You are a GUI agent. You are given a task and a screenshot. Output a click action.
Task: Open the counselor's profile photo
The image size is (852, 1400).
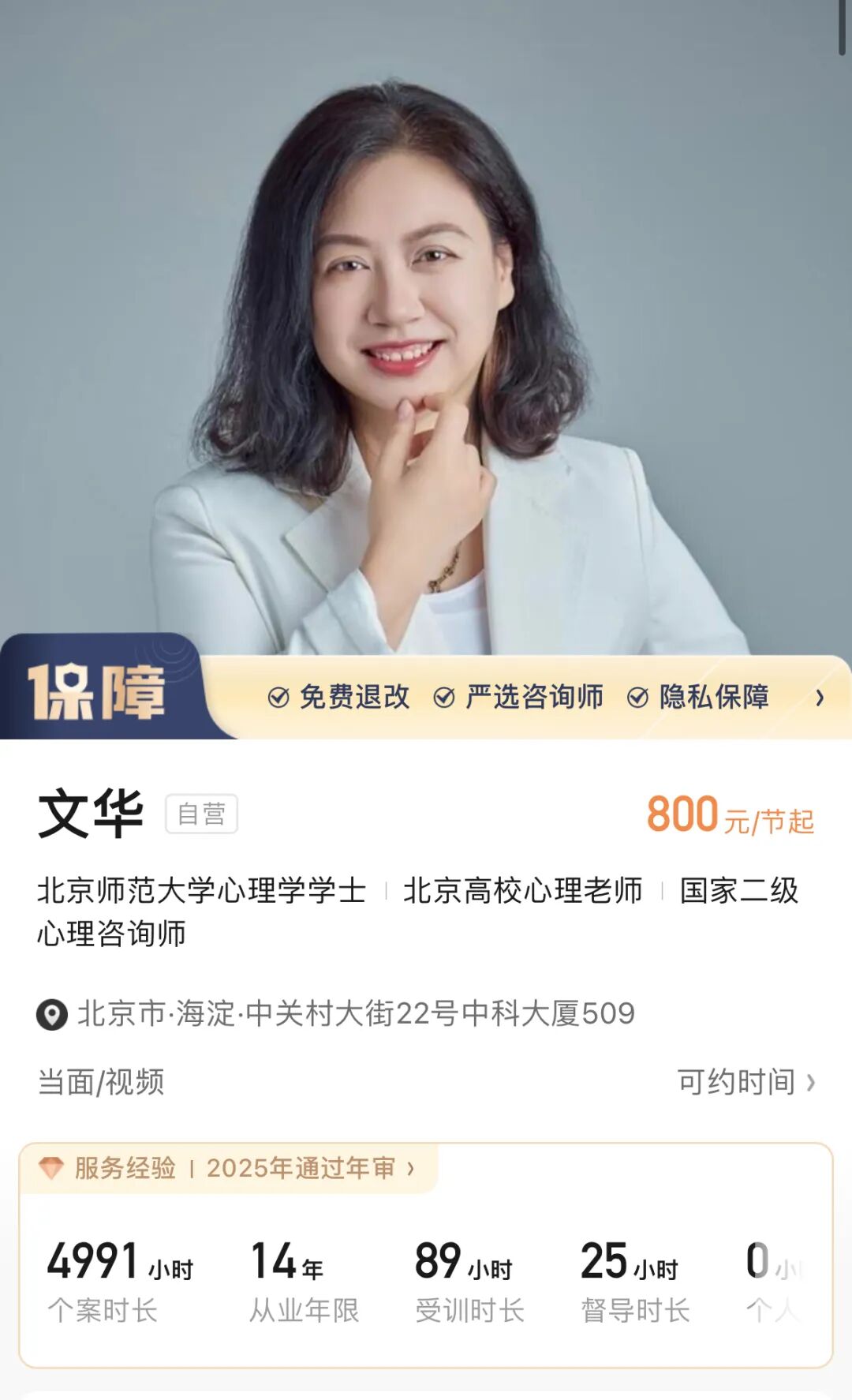point(426,328)
